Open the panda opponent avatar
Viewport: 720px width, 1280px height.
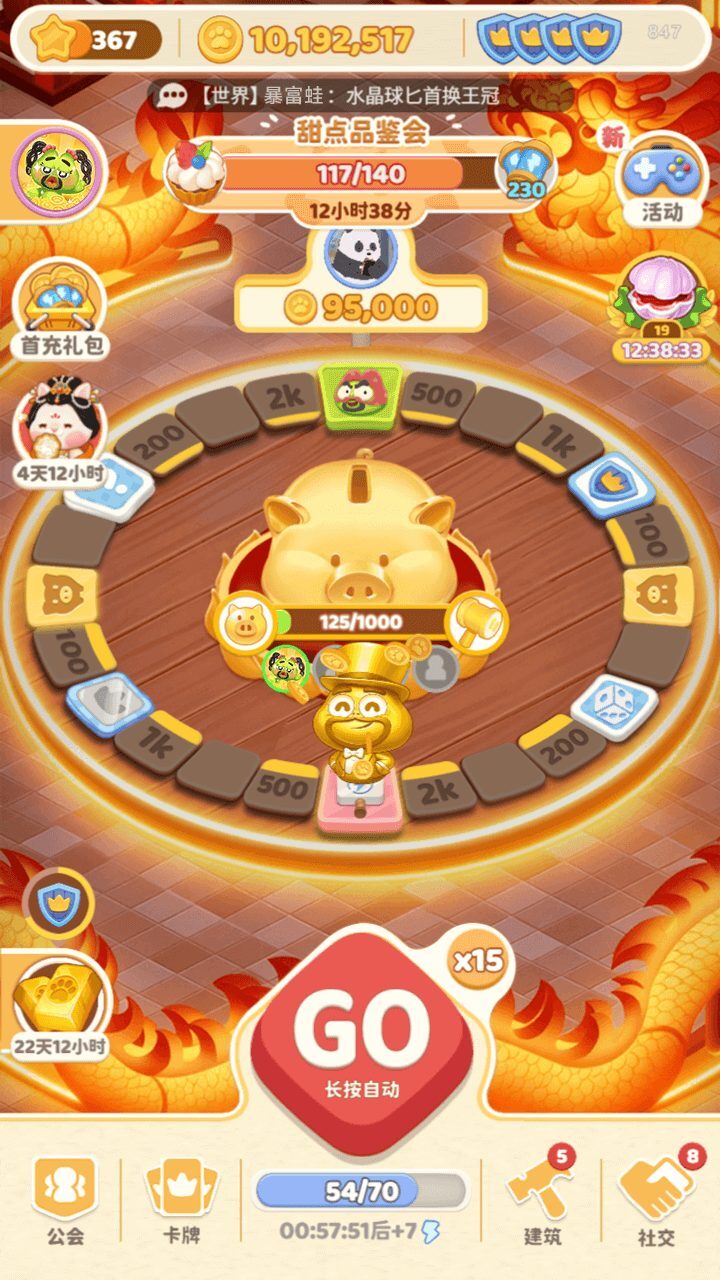361,255
